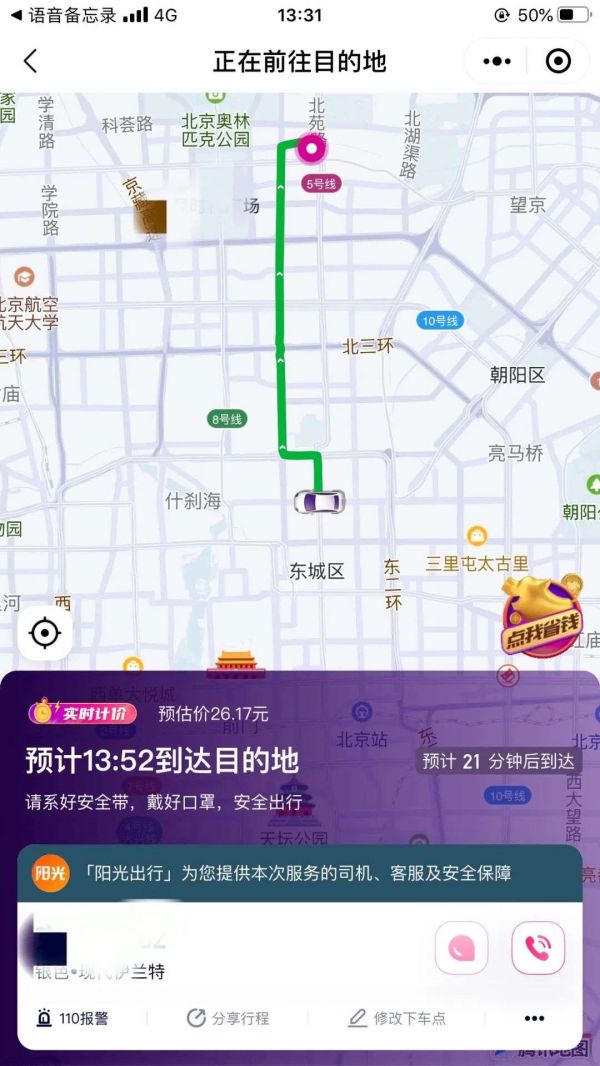
Task: Close the mini program with the target button
Action: (x=558, y=61)
